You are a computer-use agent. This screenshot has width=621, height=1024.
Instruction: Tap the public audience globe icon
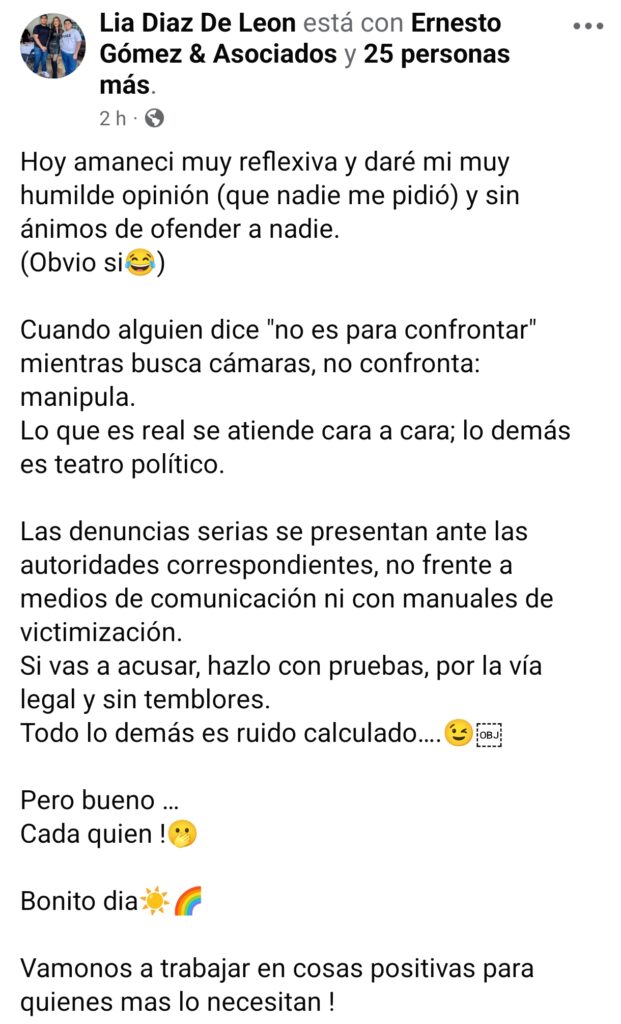pos(154,118)
